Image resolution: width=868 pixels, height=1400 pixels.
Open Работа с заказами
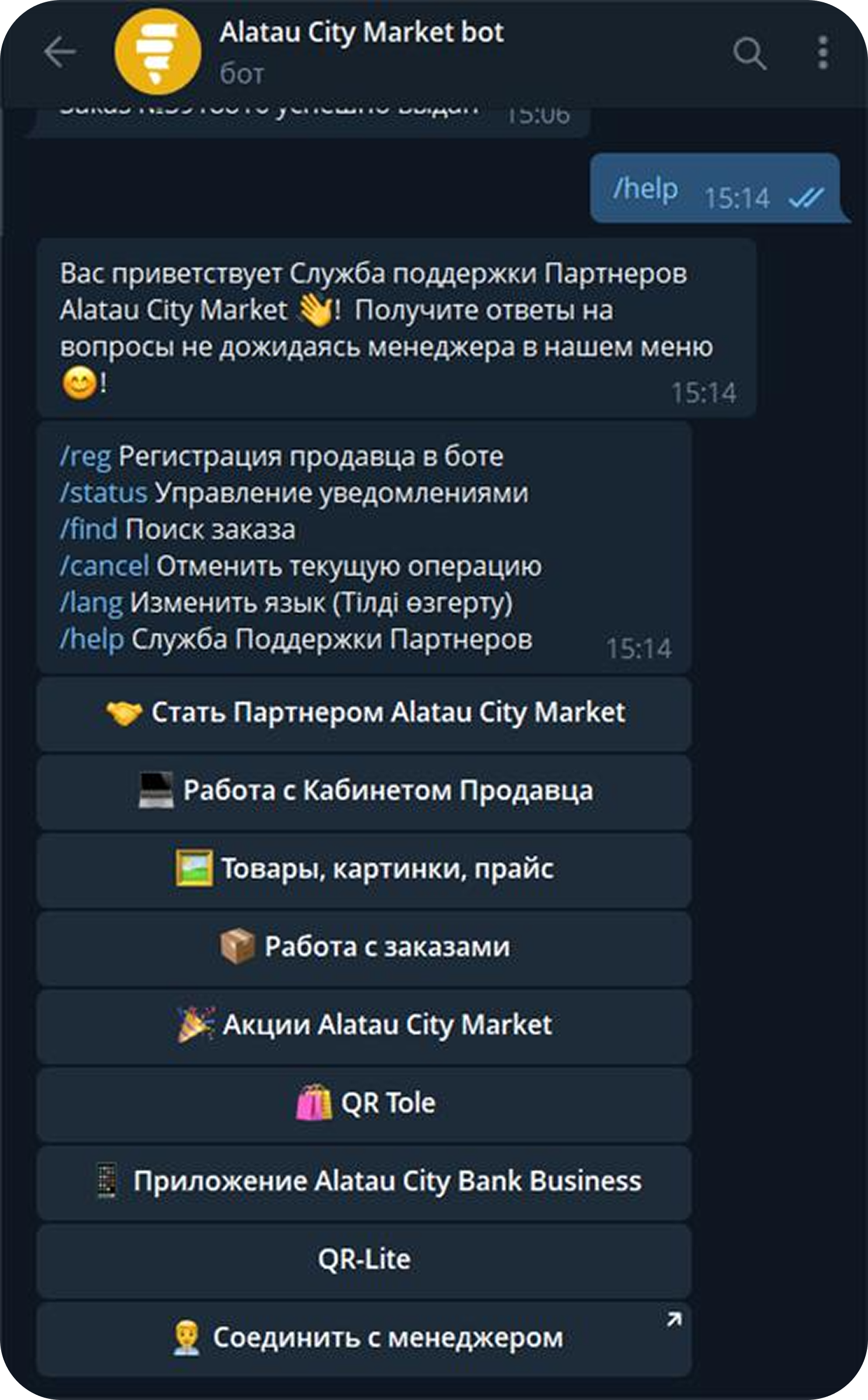[364, 948]
